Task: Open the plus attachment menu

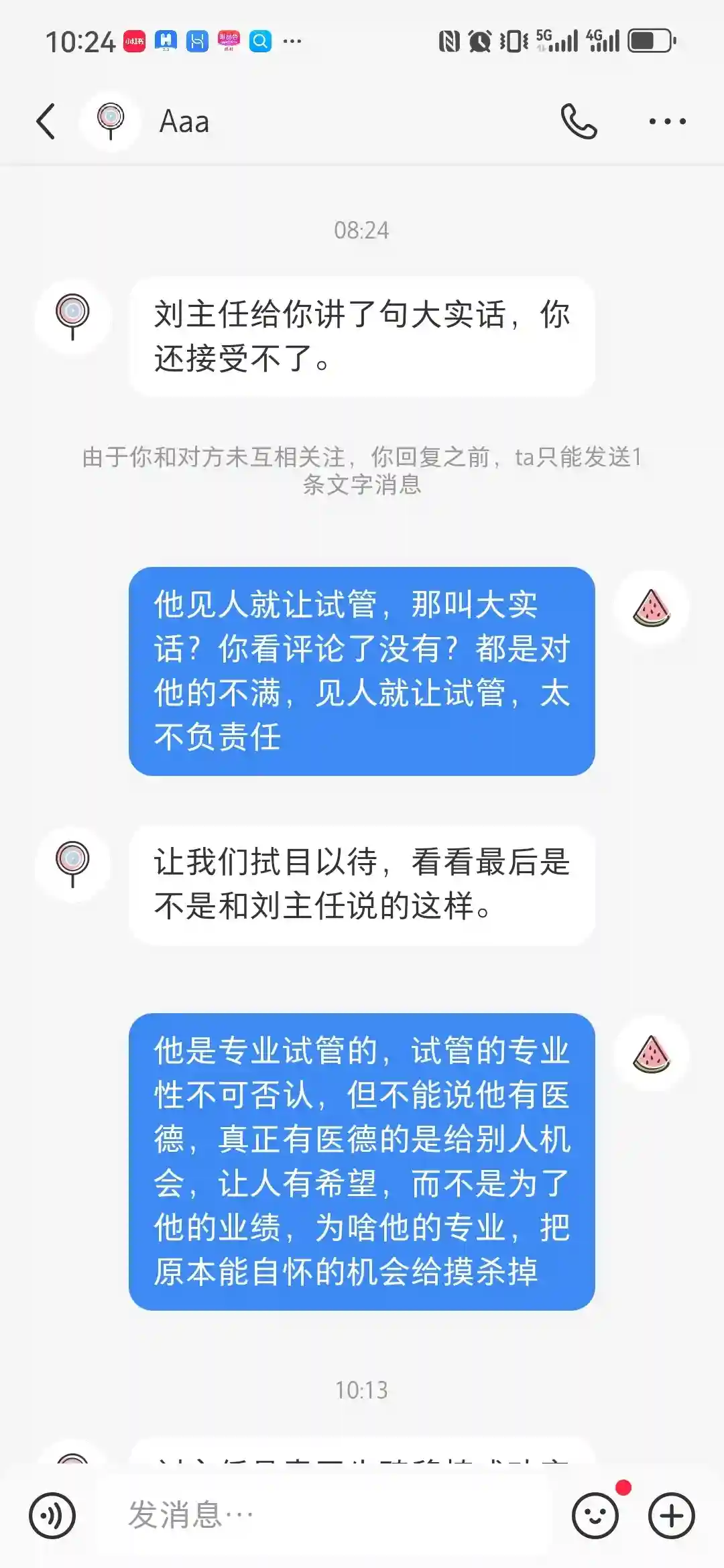Action: 671,1516
